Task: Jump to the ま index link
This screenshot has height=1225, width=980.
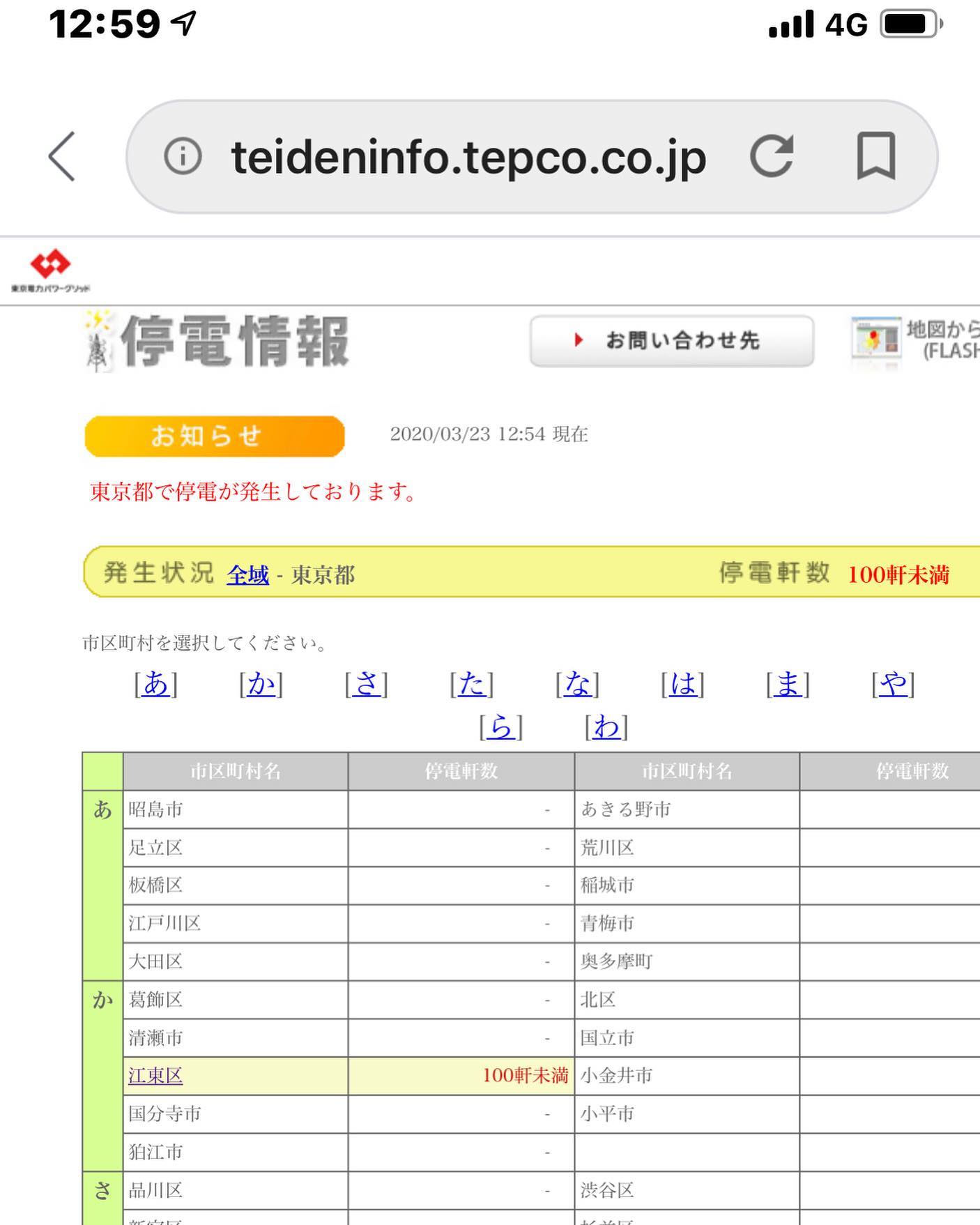Action: pos(788,684)
